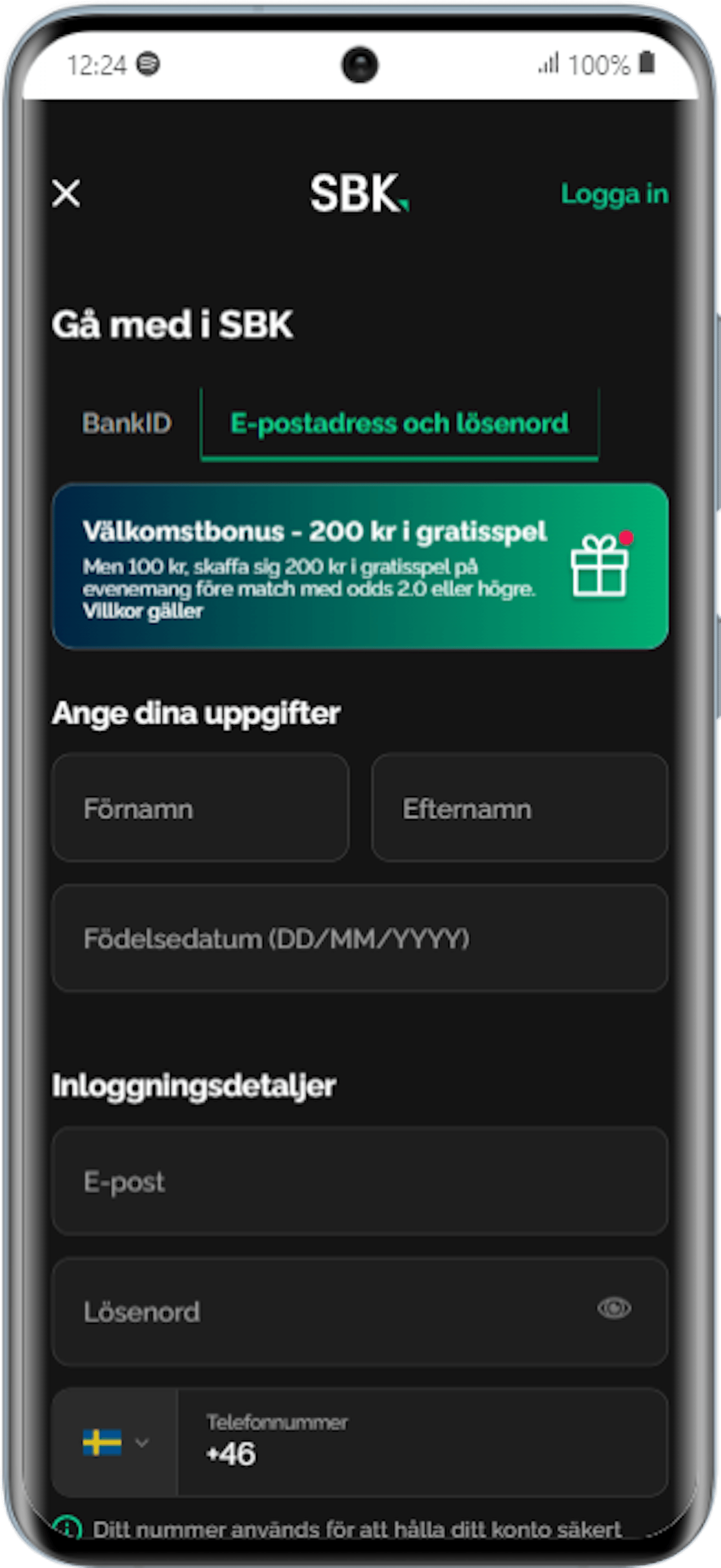Image resolution: width=721 pixels, height=1568 pixels.
Task: Click the notification dot on the gift icon
Action: 627,538
